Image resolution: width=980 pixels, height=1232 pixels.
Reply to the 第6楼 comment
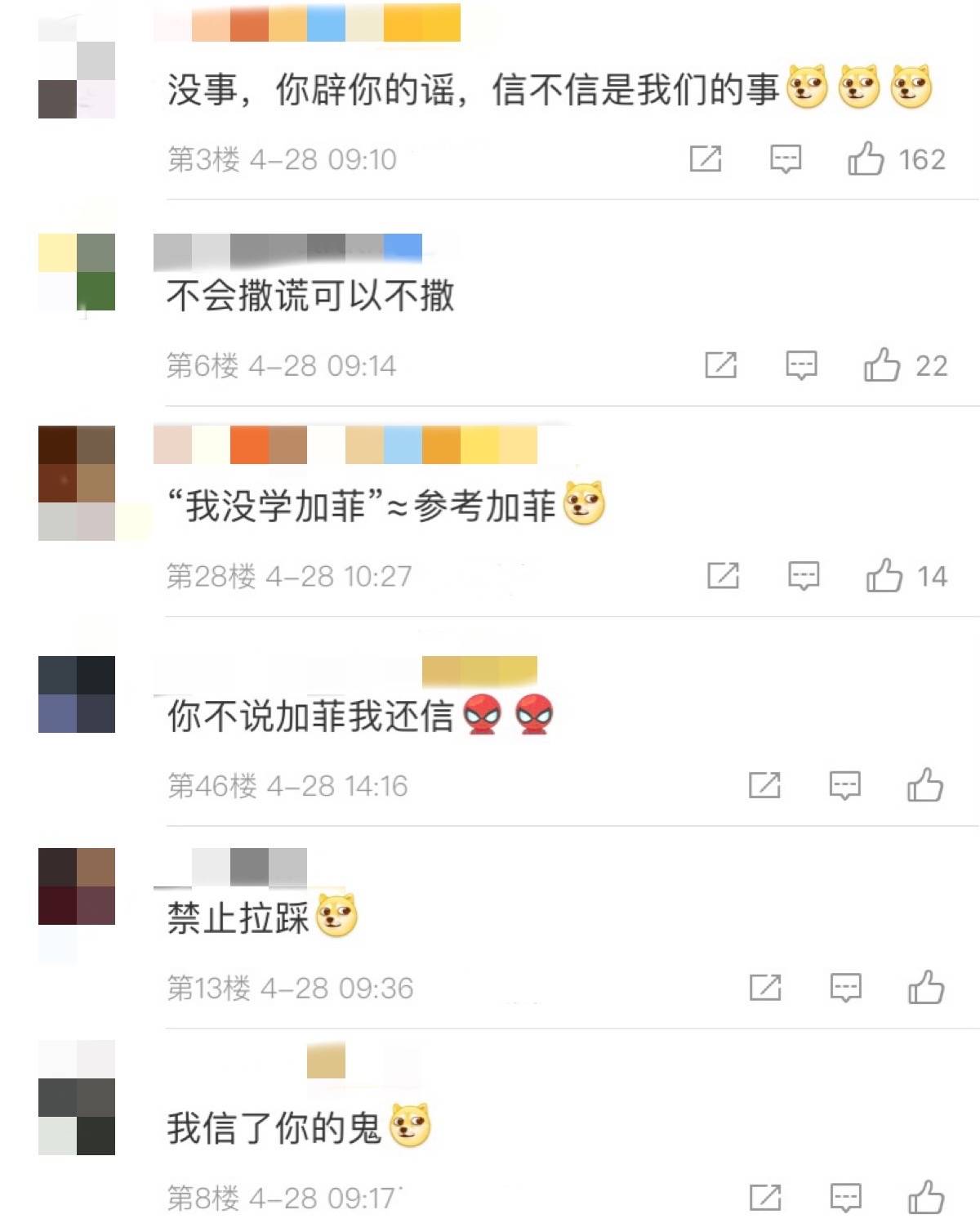coord(801,365)
